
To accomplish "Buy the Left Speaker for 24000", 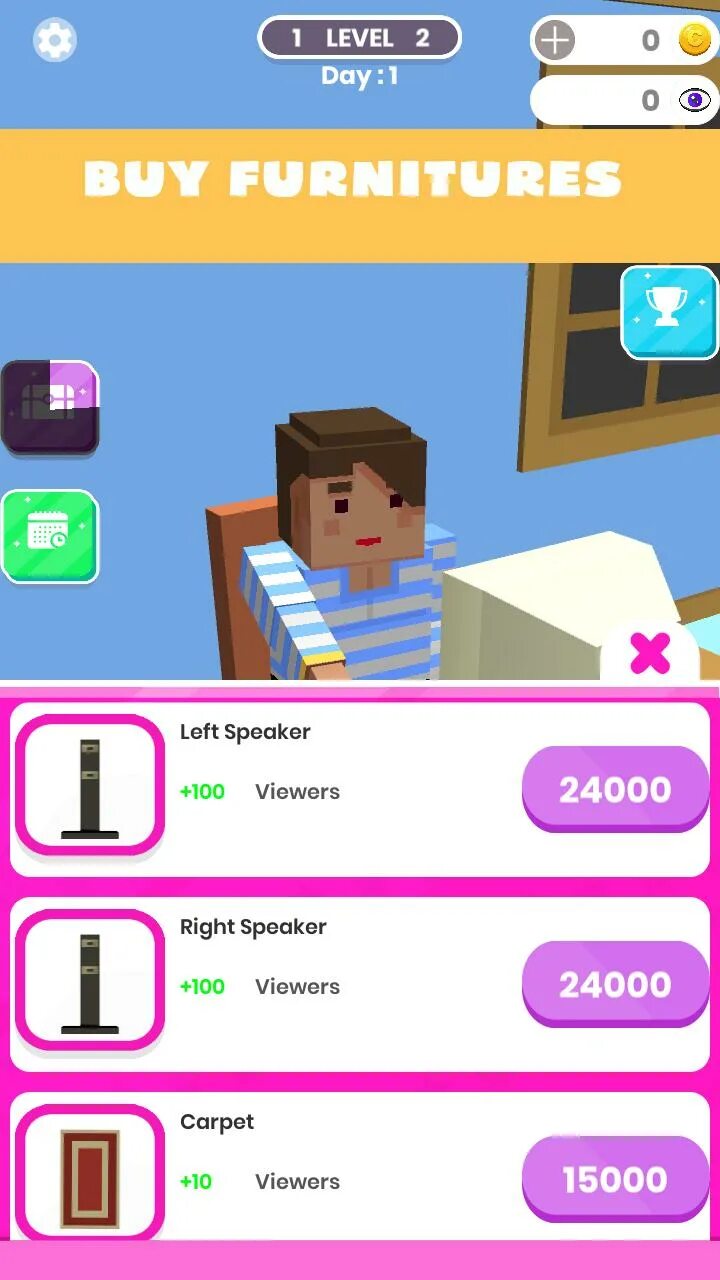I will coord(614,789).
